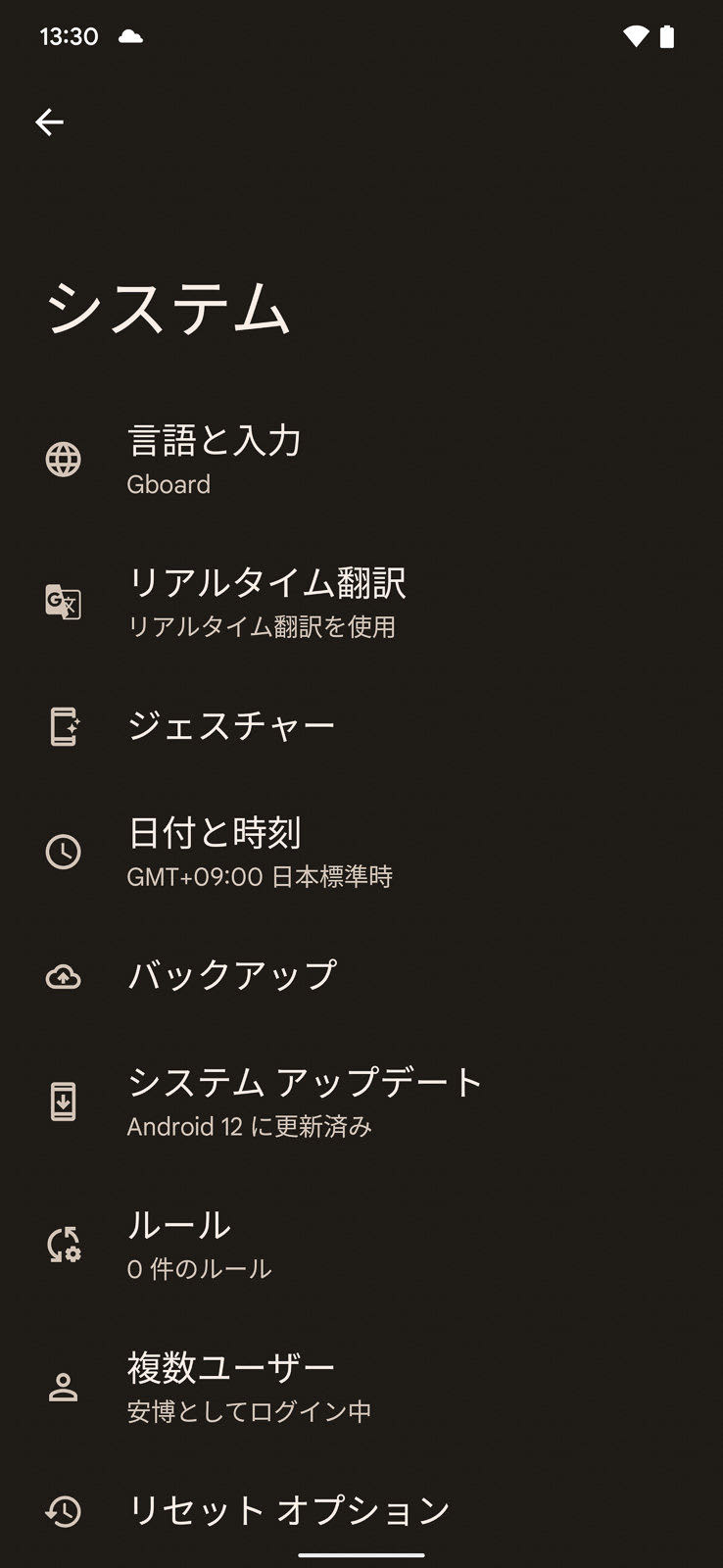Open the ルール settings
This screenshot has height=1568, width=723.
tap(361, 1244)
